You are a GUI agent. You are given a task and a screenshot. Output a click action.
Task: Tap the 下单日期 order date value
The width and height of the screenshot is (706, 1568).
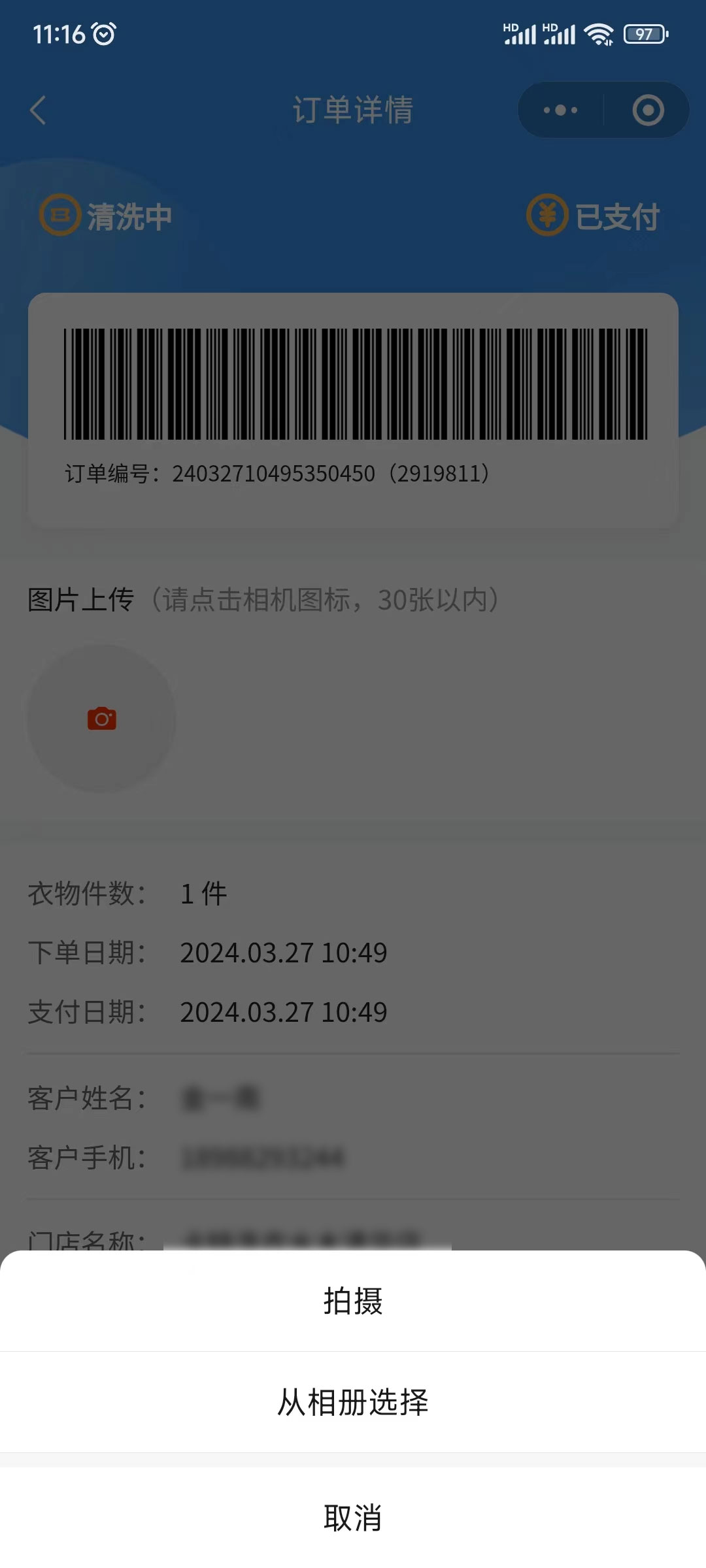pyautogui.click(x=284, y=953)
